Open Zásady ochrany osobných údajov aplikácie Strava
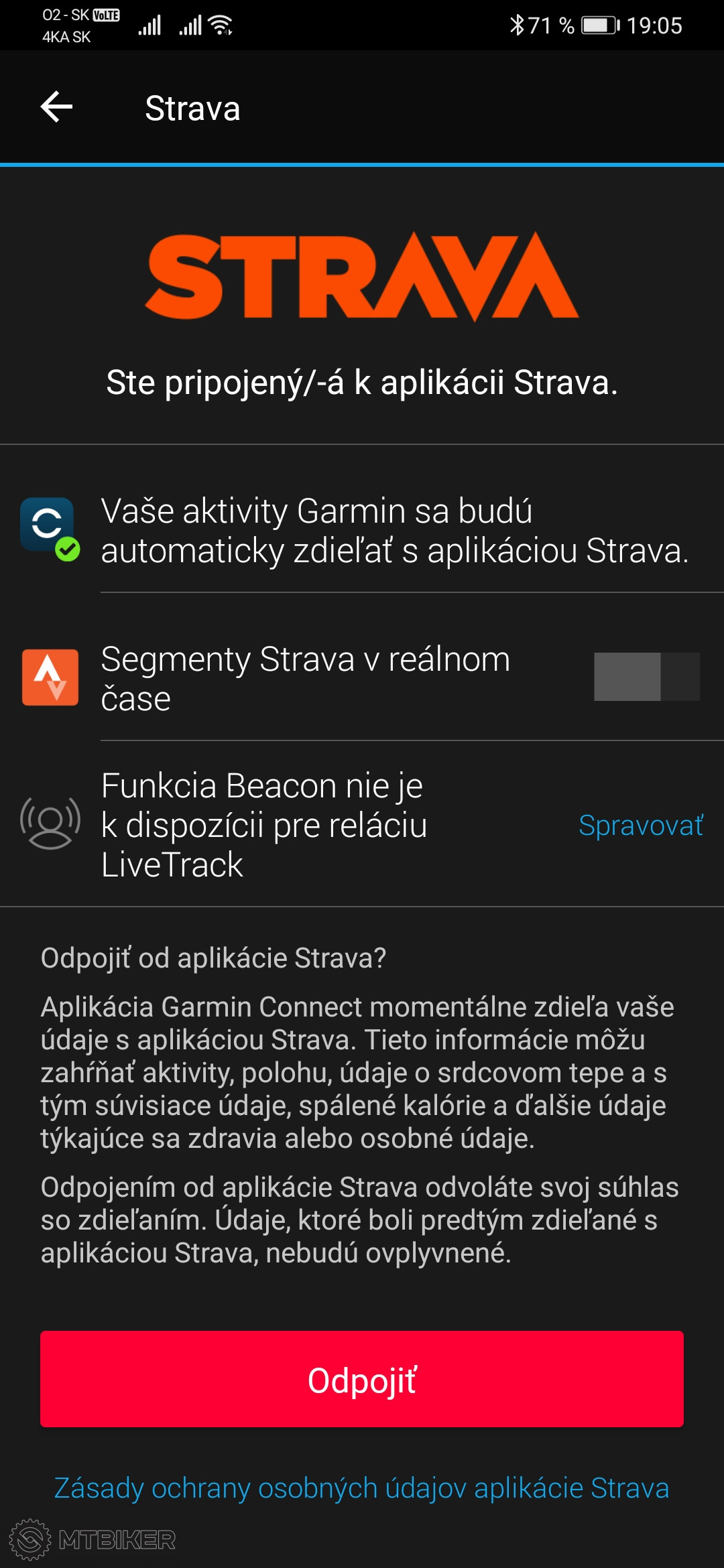Image resolution: width=724 pixels, height=1568 pixels. (x=362, y=1488)
